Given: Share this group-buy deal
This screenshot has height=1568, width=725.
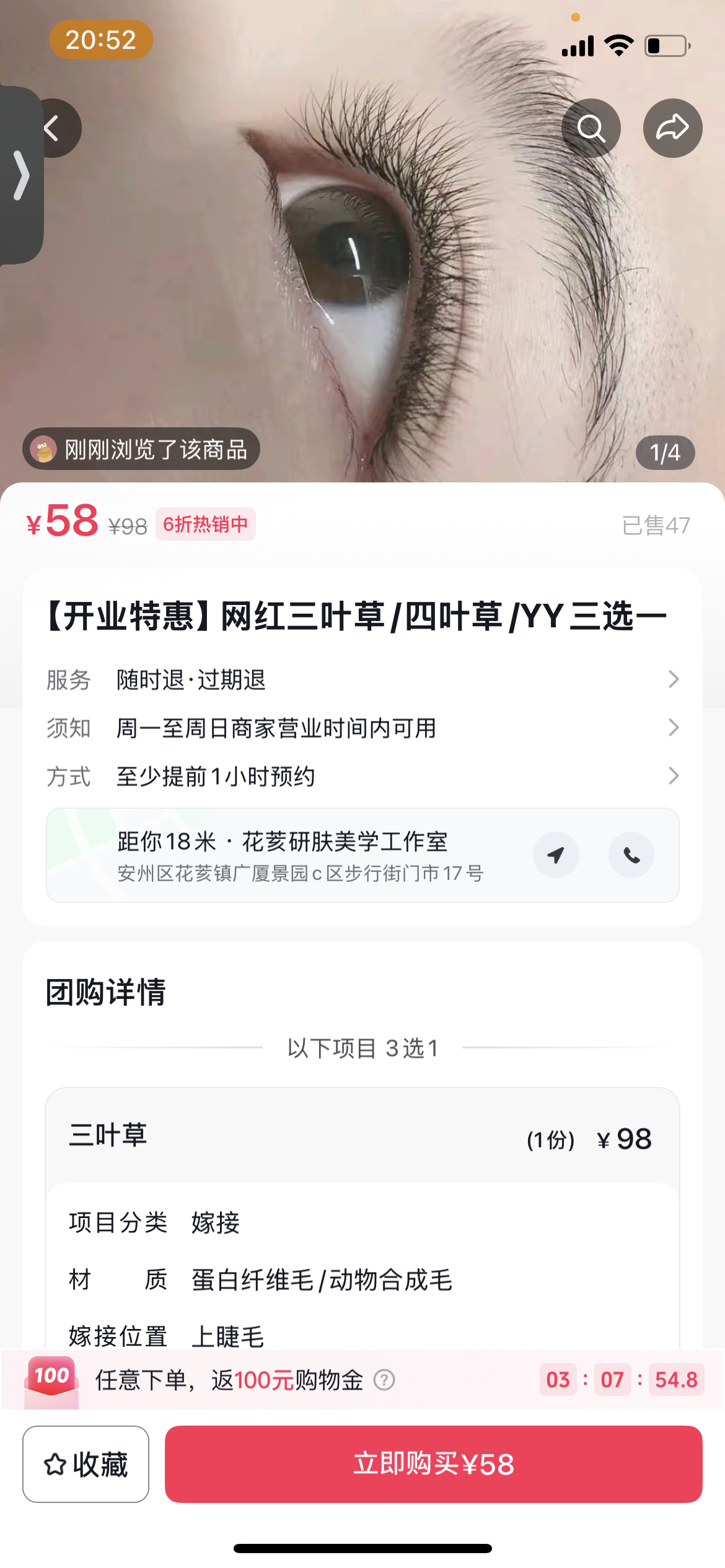Looking at the screenshot, I should (672, 128).
